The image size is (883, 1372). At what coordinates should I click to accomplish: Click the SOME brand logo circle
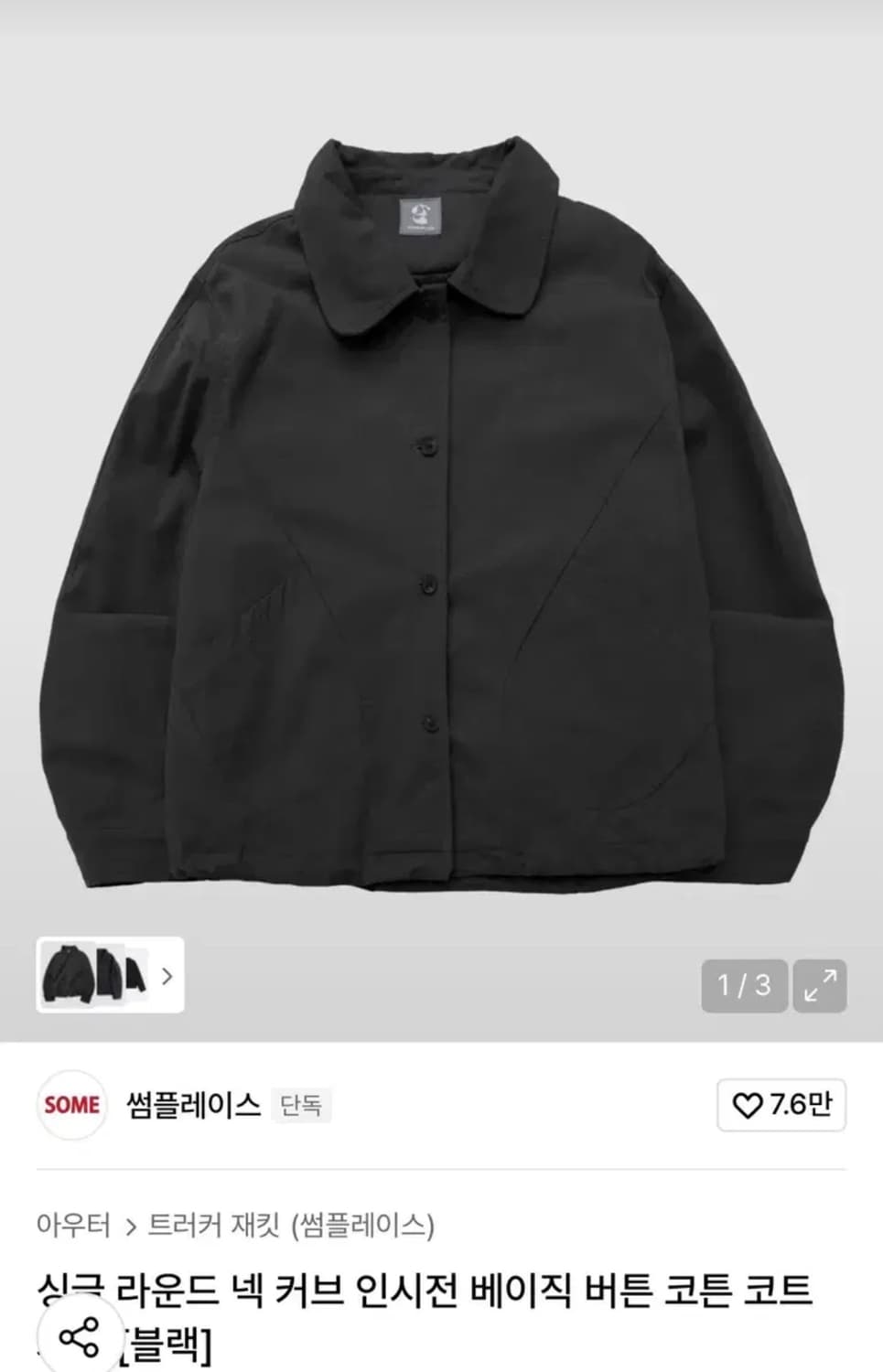71,1105
